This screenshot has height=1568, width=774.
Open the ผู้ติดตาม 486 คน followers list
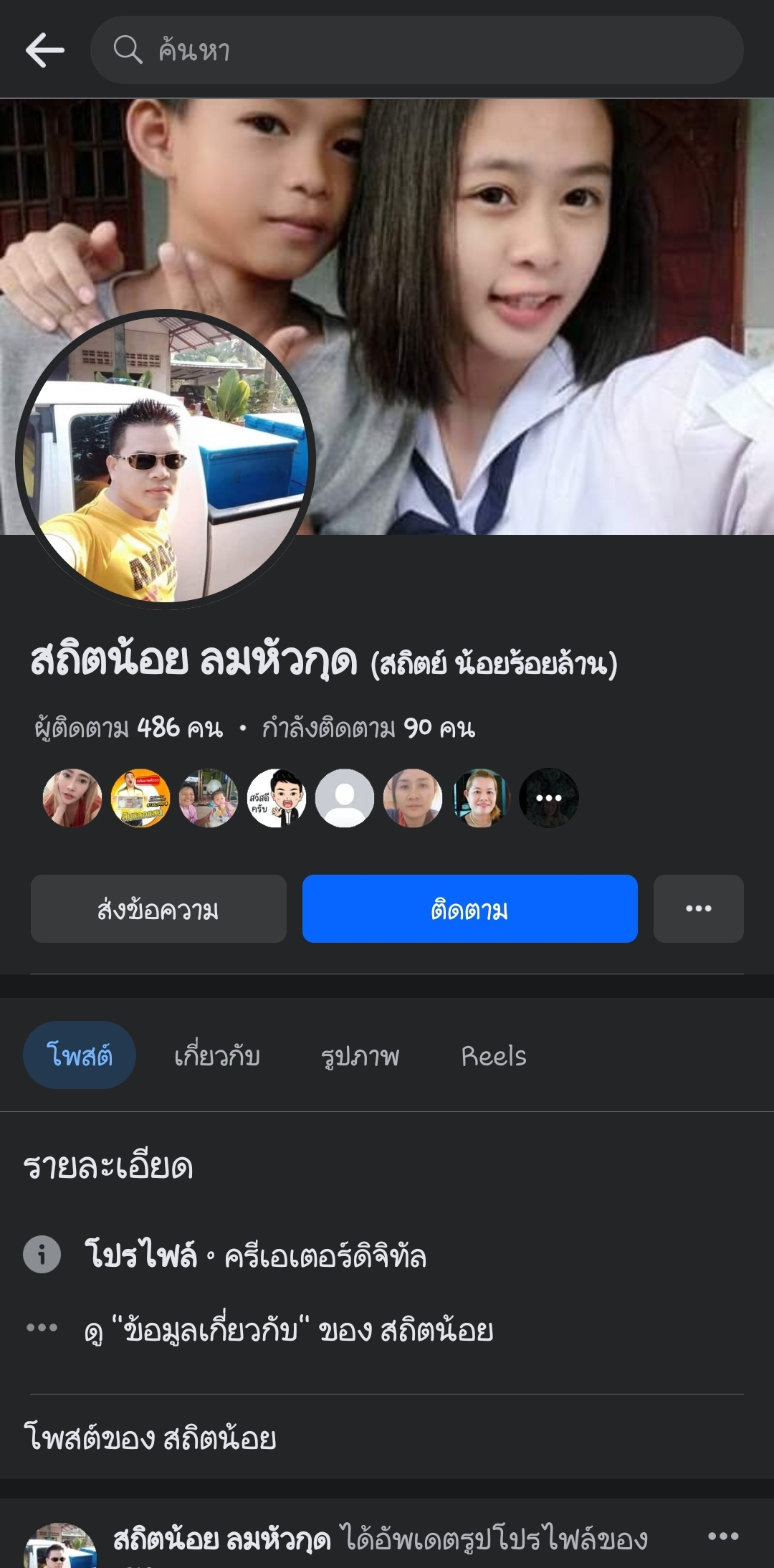(129, 728)
